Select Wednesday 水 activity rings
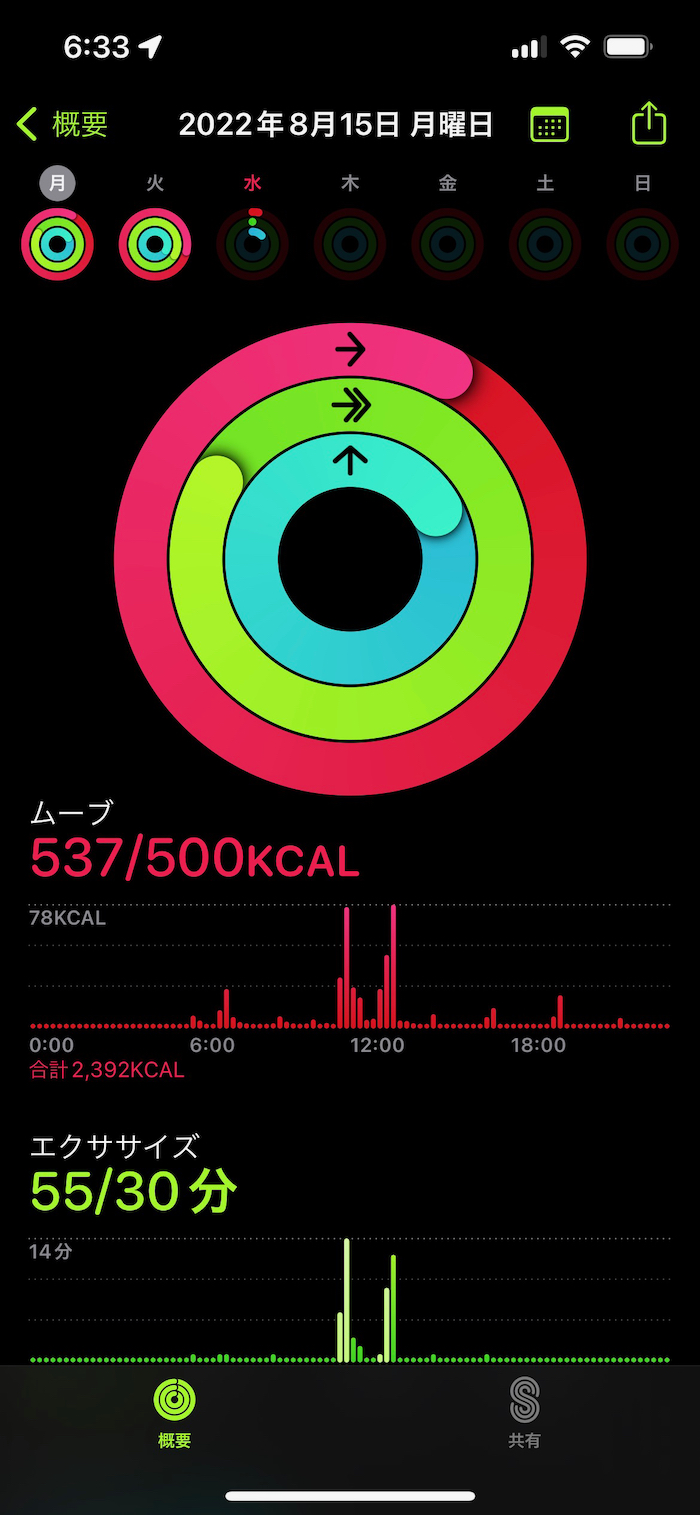700x1515 pixels. pyautogui.click(x=253, y=243)
